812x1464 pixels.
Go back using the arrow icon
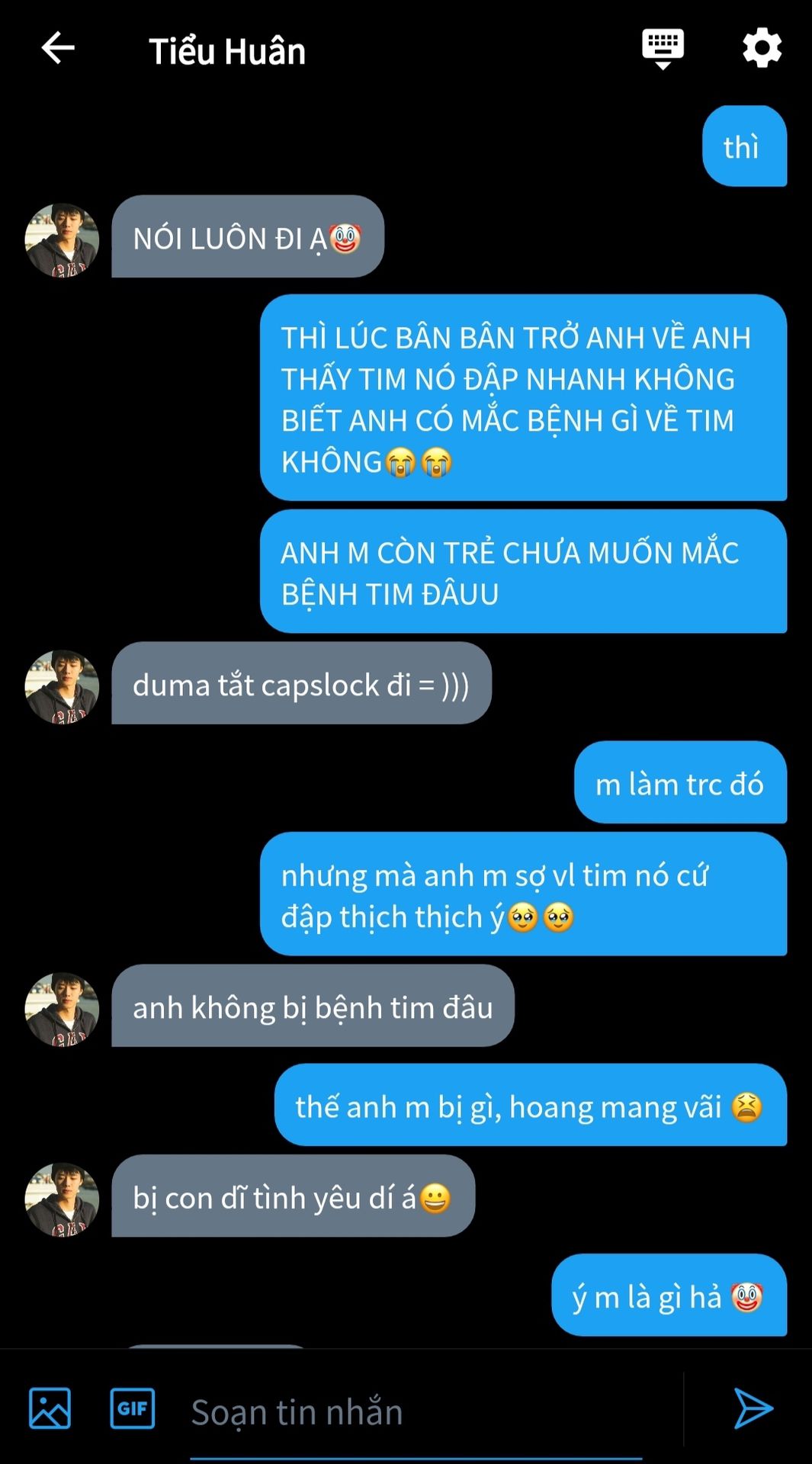pos(58,49)
